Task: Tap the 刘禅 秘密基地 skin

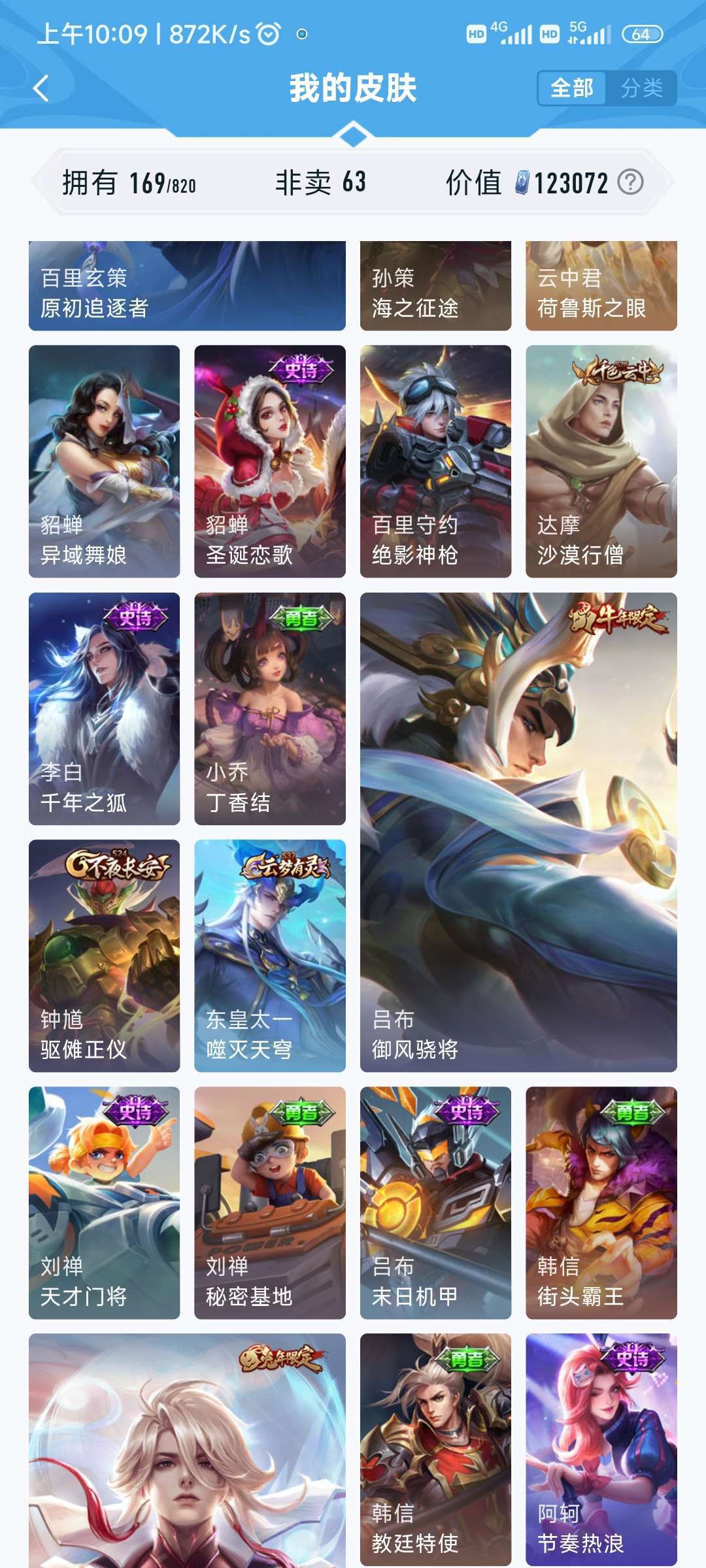Action: (x=270, y=1203)
